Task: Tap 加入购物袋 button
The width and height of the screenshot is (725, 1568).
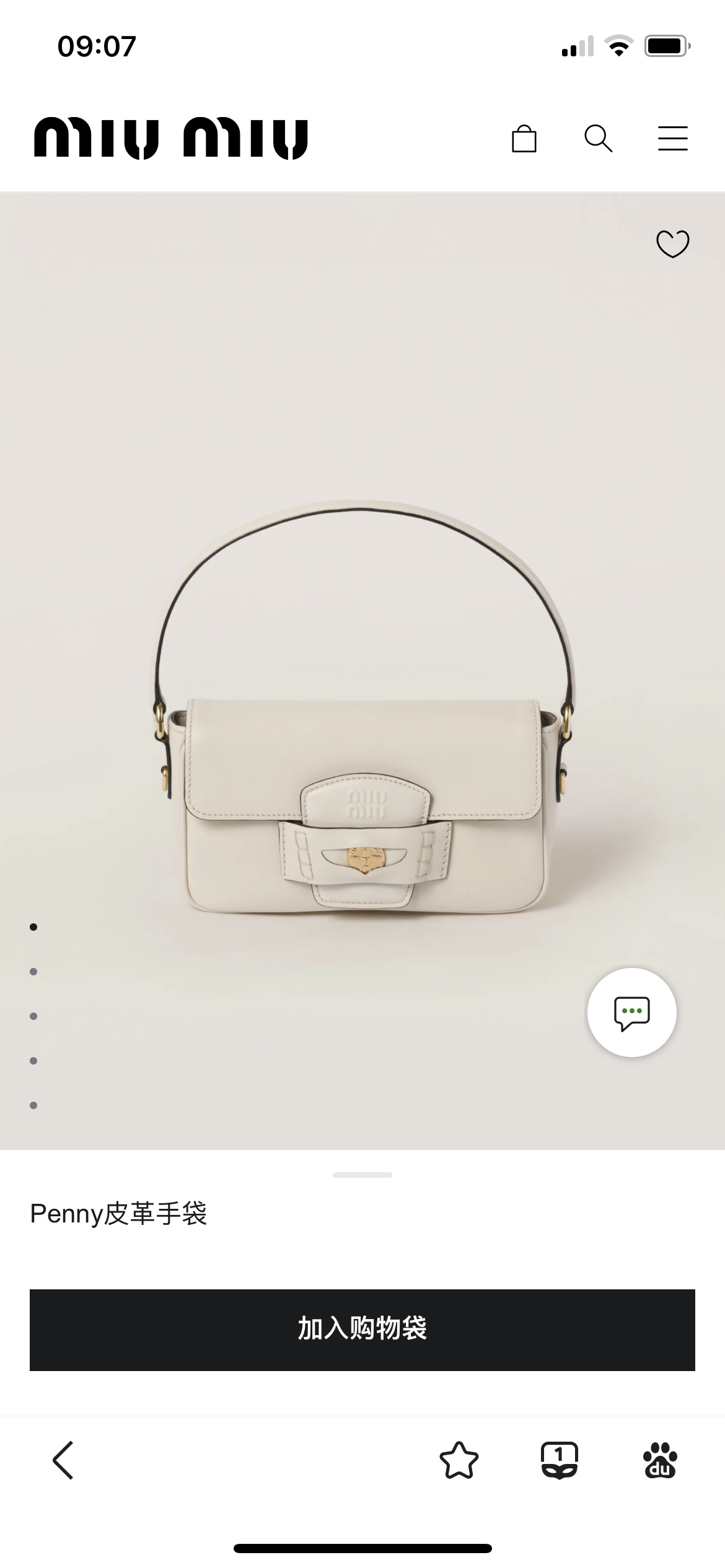Action: [x=362, y=1330]
